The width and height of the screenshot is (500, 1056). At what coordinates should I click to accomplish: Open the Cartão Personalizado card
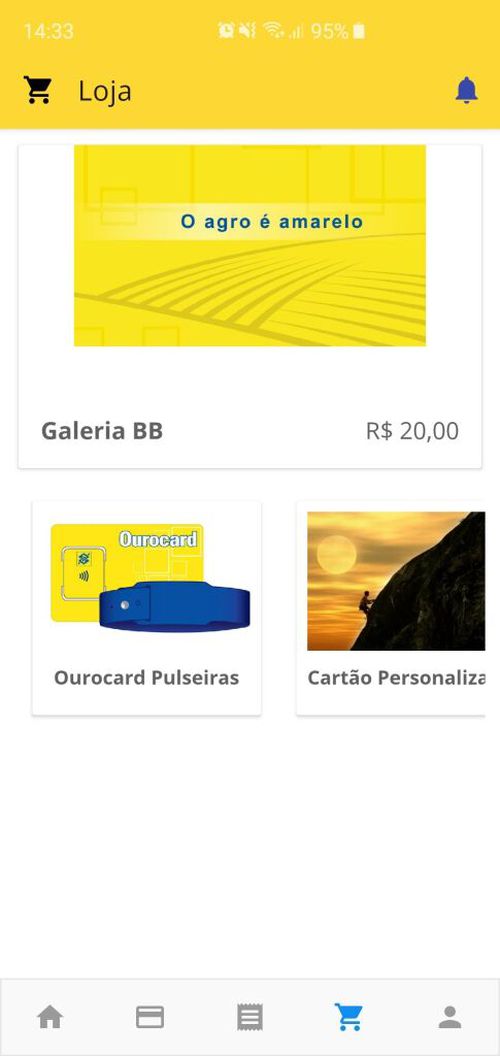(x=391, y=608)
